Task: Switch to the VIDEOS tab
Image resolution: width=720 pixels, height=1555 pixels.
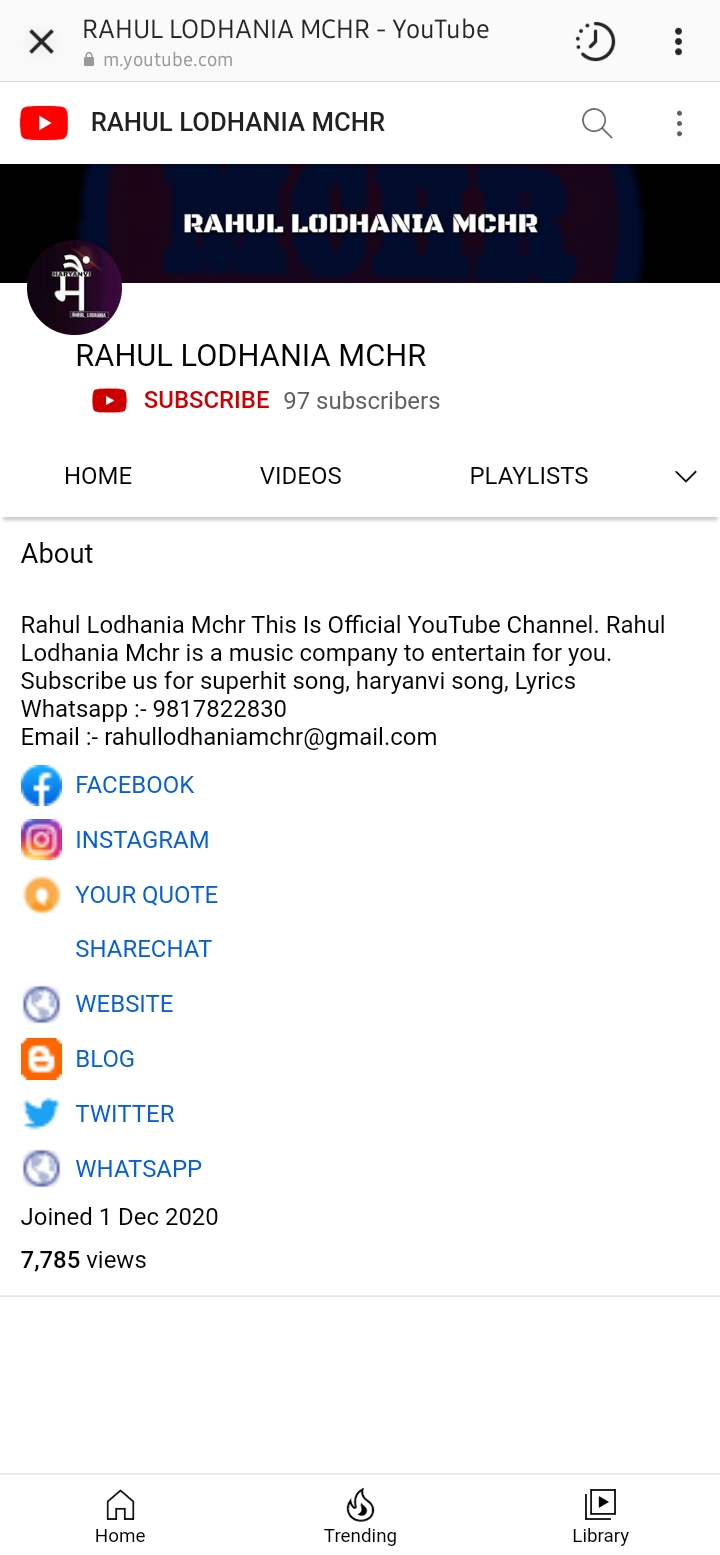Action: [x=300, y=476]
